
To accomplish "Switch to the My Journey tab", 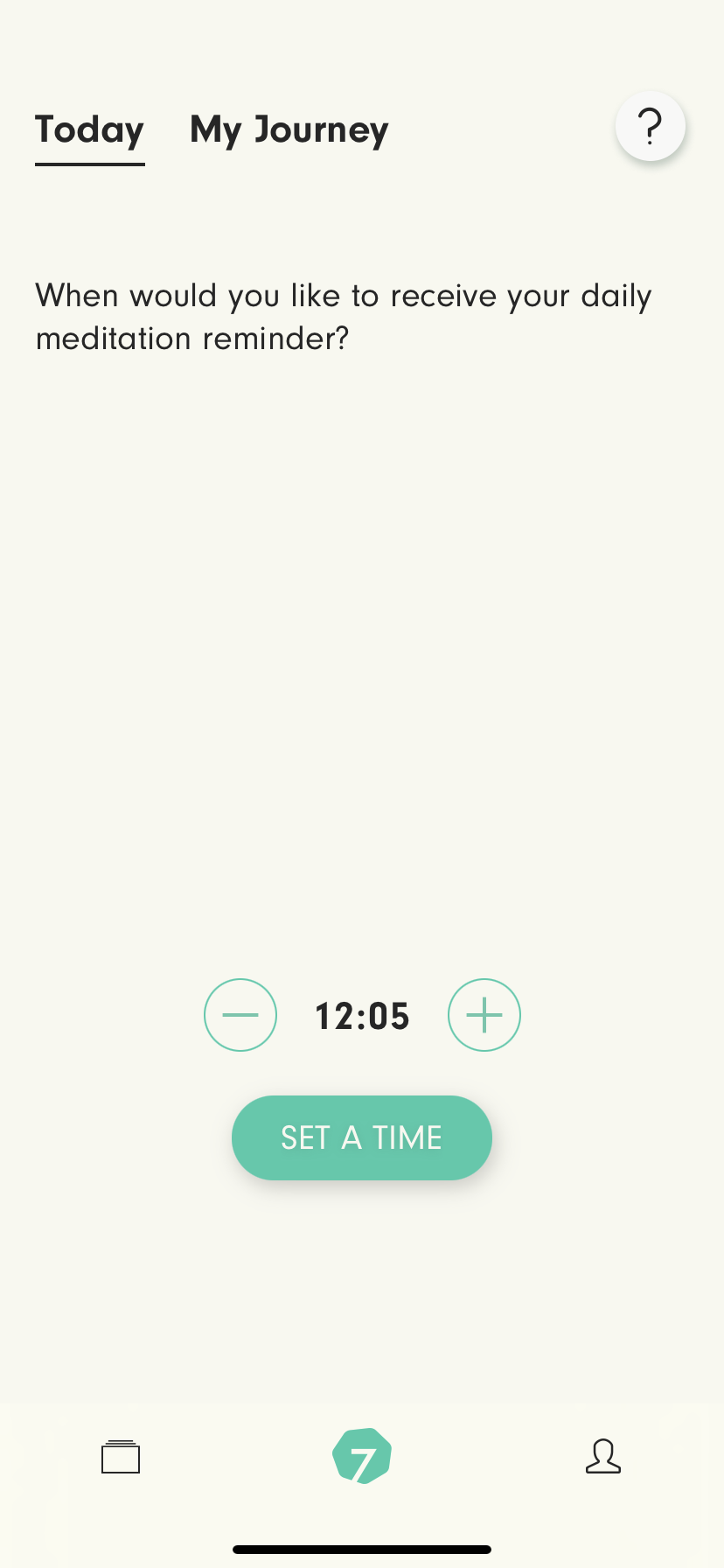I will 289,130.
